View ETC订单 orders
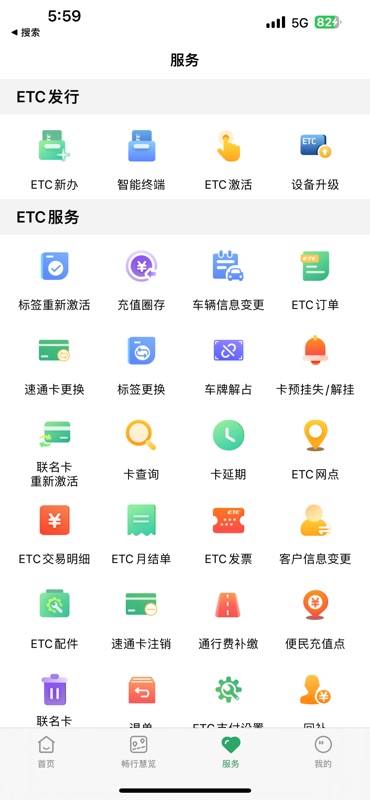The image size is (370, 800). point(315,280)
